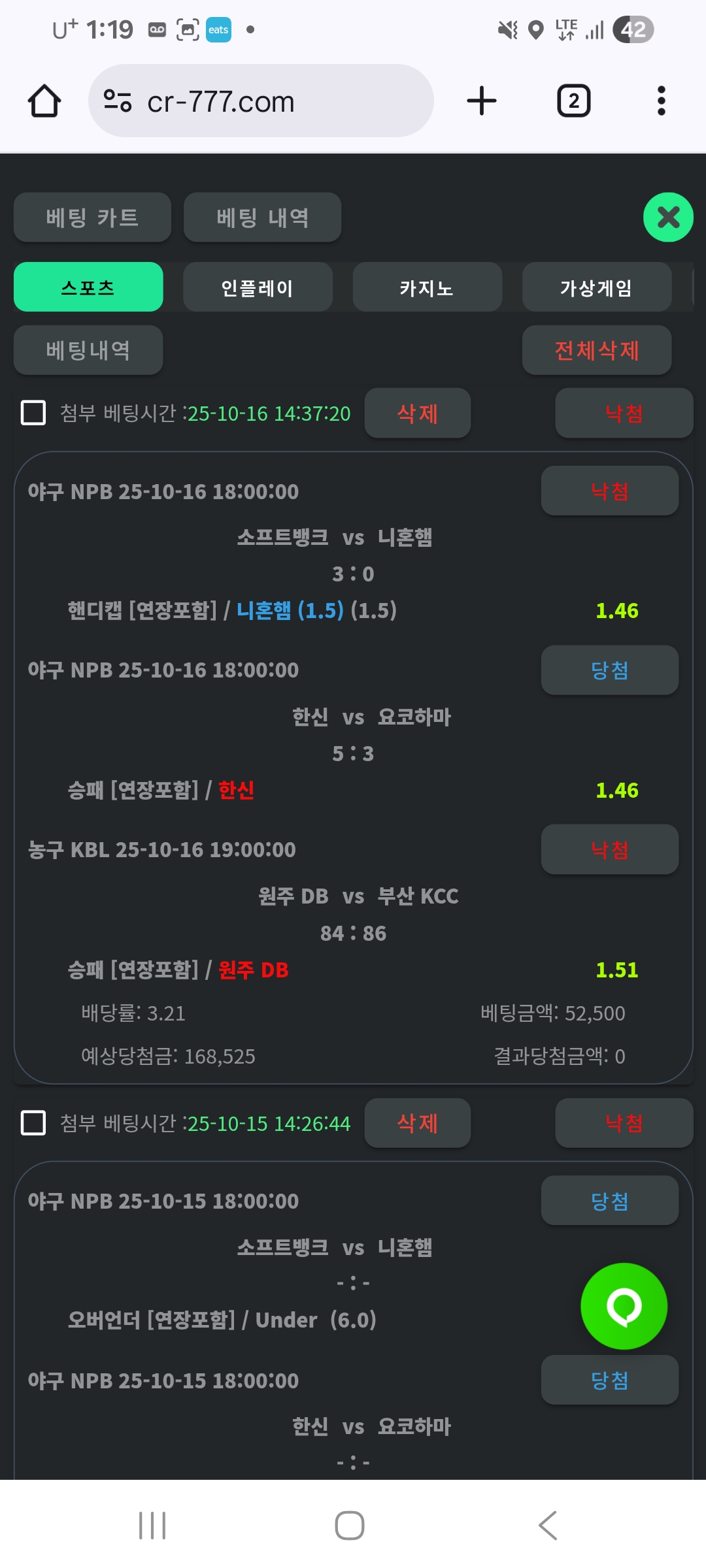This screenshot has width=706, height=1568.
Task: Switch to the 베팅 카트 tab
Action: 92,218
